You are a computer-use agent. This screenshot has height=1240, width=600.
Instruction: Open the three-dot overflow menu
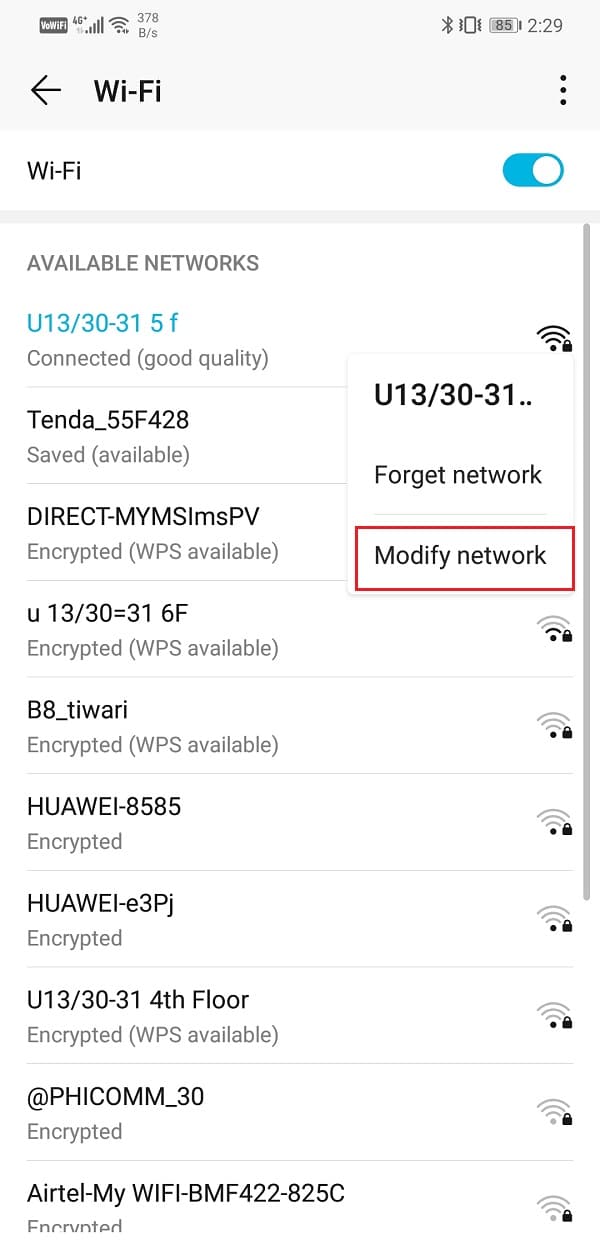click(x=564, y=91)
